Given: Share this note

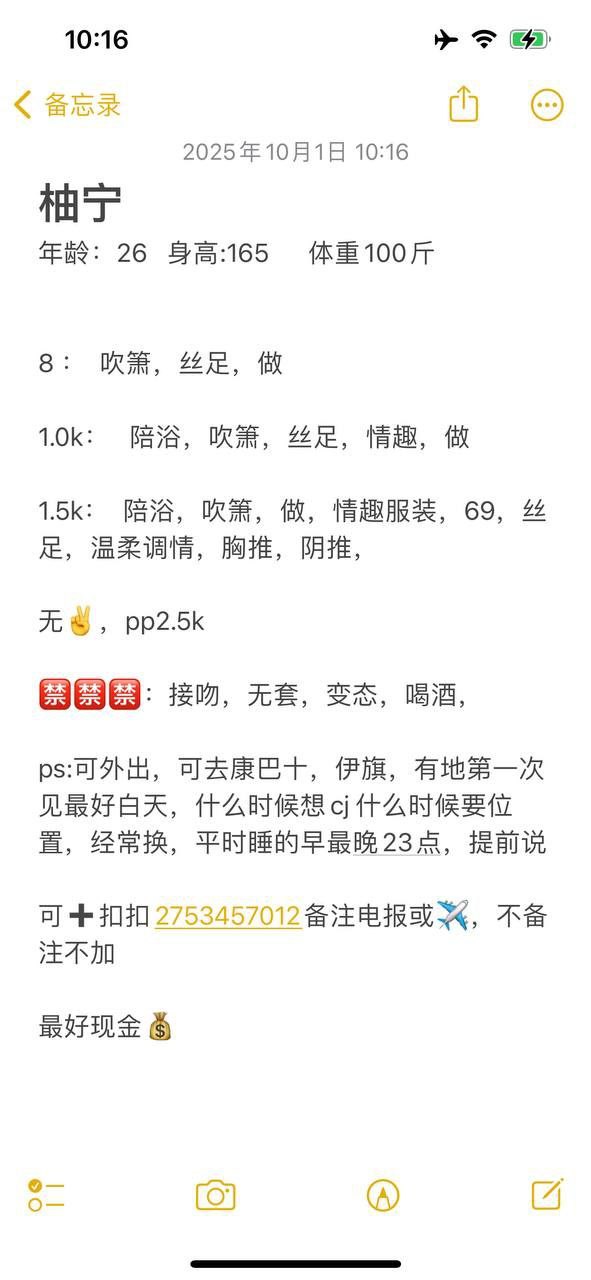Looking at the screenshot, I should pyautogui.click(x=464, y=104).
